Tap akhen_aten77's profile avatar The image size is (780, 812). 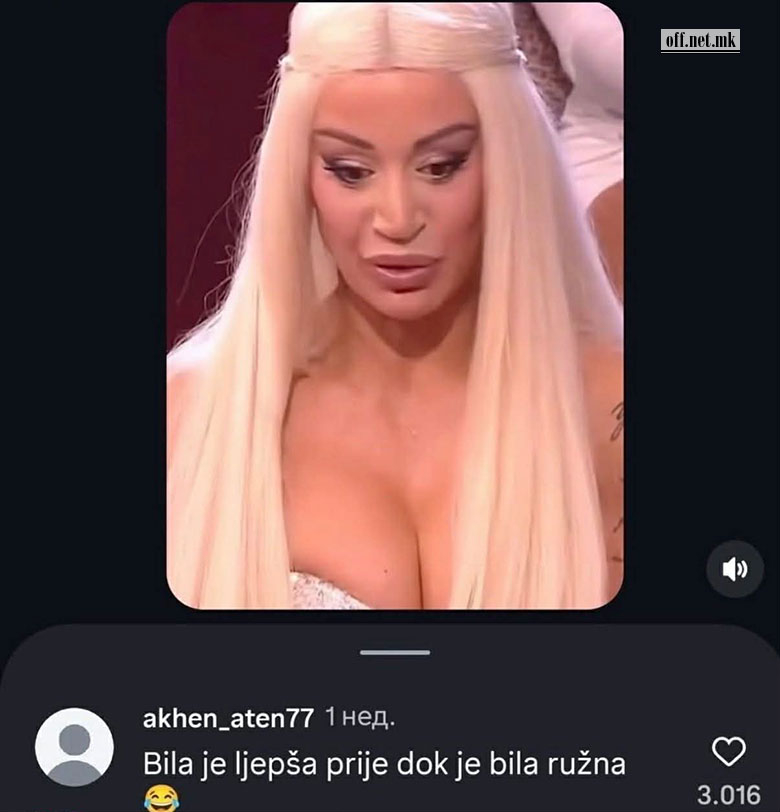[74, 747]
